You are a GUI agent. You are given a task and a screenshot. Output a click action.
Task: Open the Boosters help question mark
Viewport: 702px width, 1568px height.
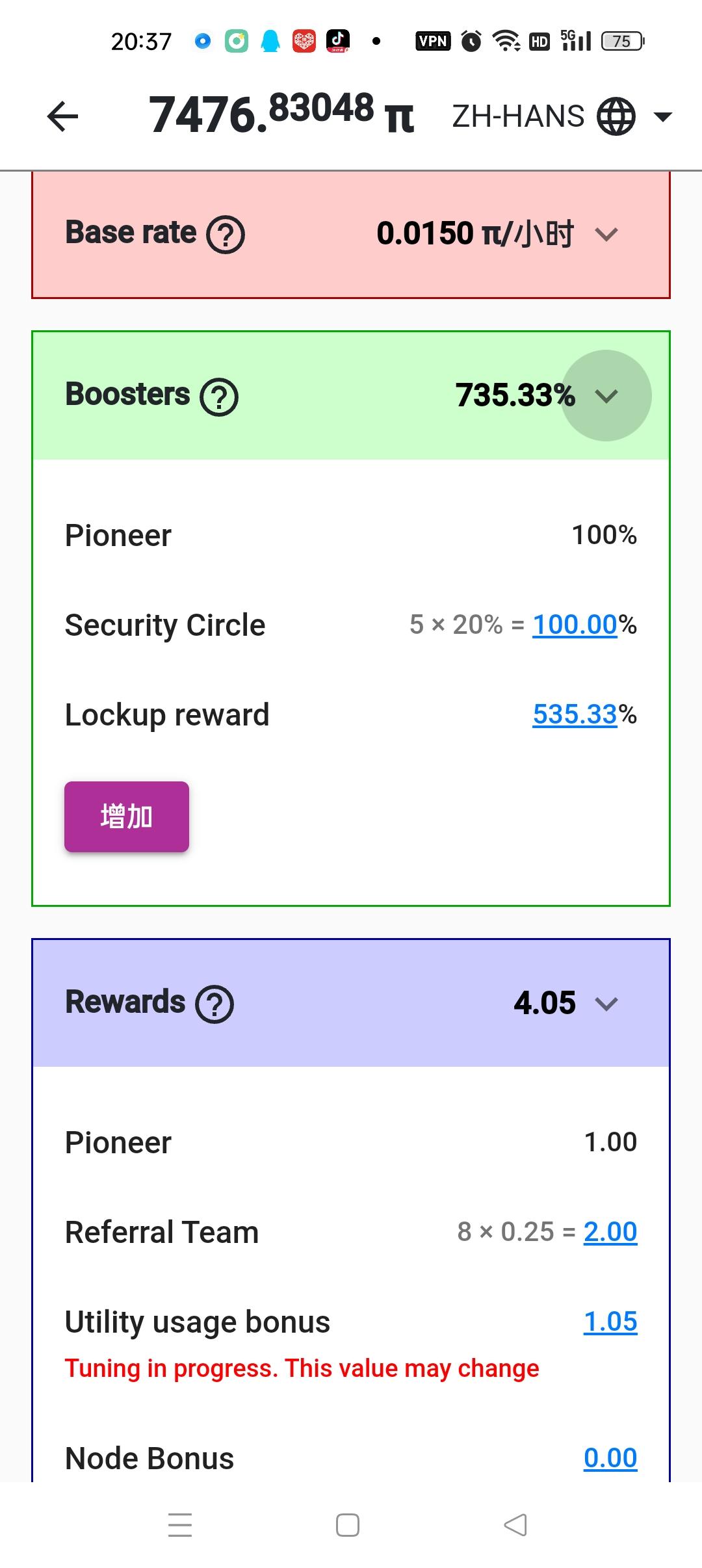point(219,397)
